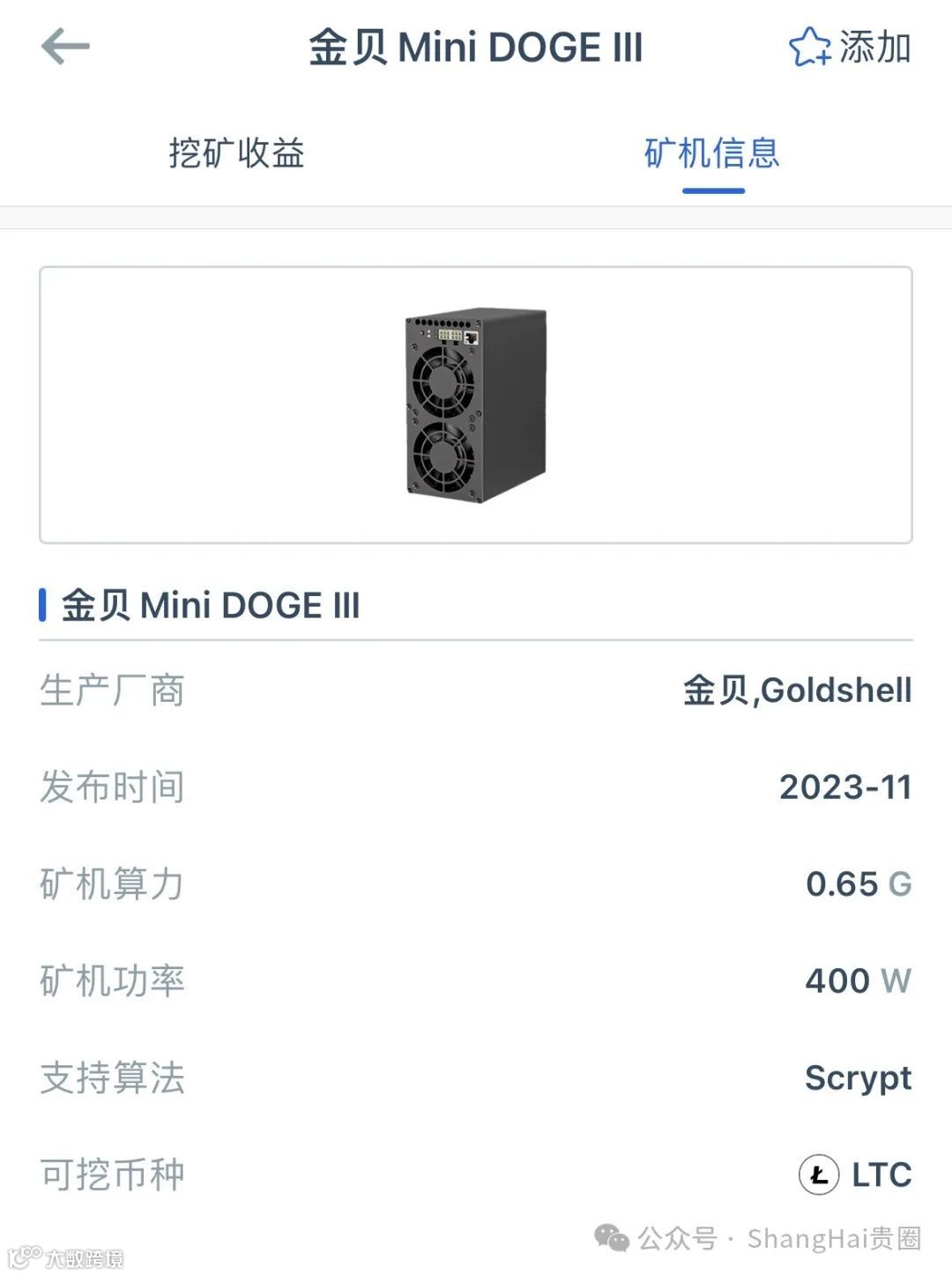
Task: Select the 矿机信息 tab
Action: [712, 153]
